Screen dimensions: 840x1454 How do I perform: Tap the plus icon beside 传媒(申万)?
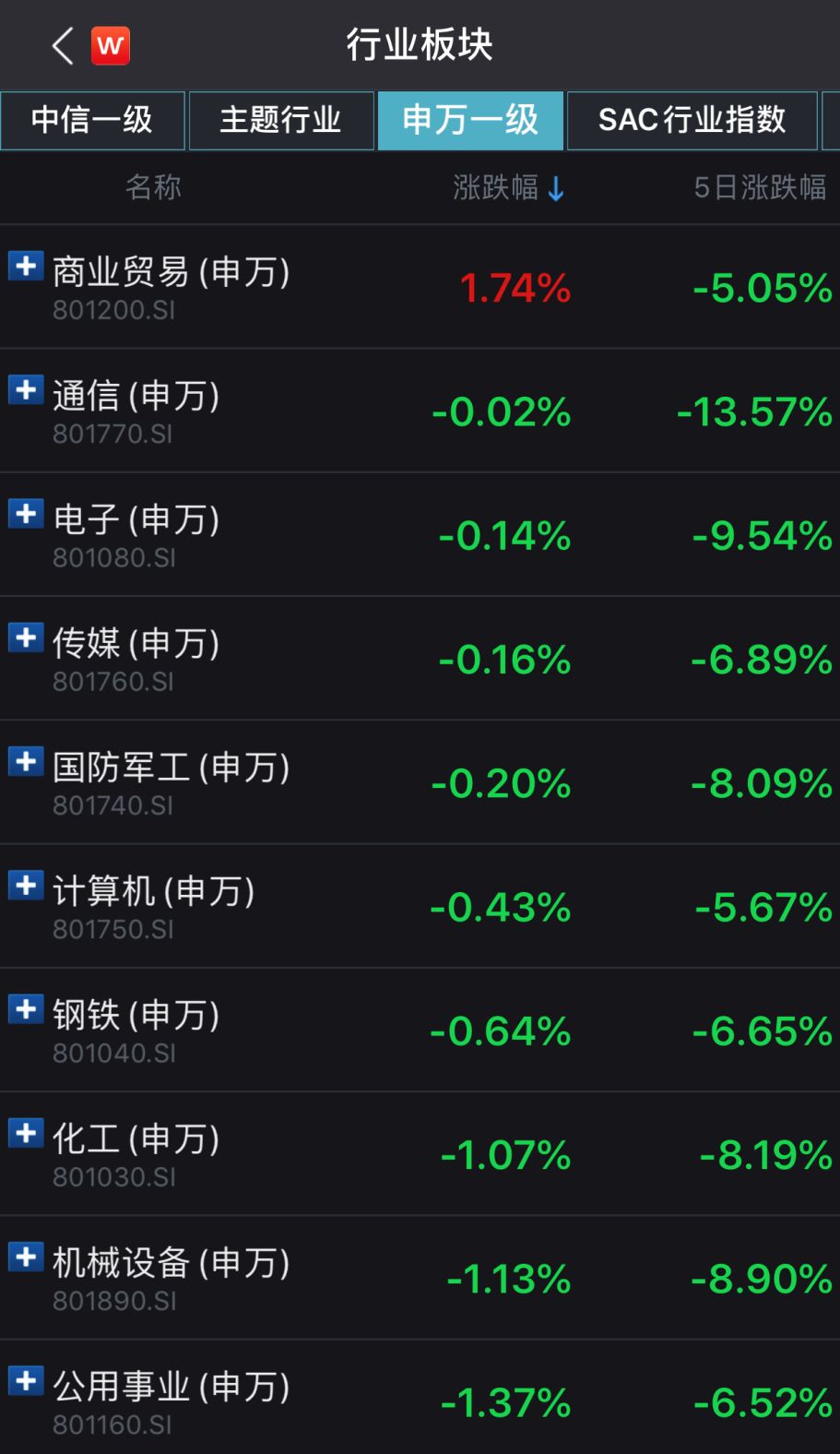pyautogui.click(x=26, y=638)
